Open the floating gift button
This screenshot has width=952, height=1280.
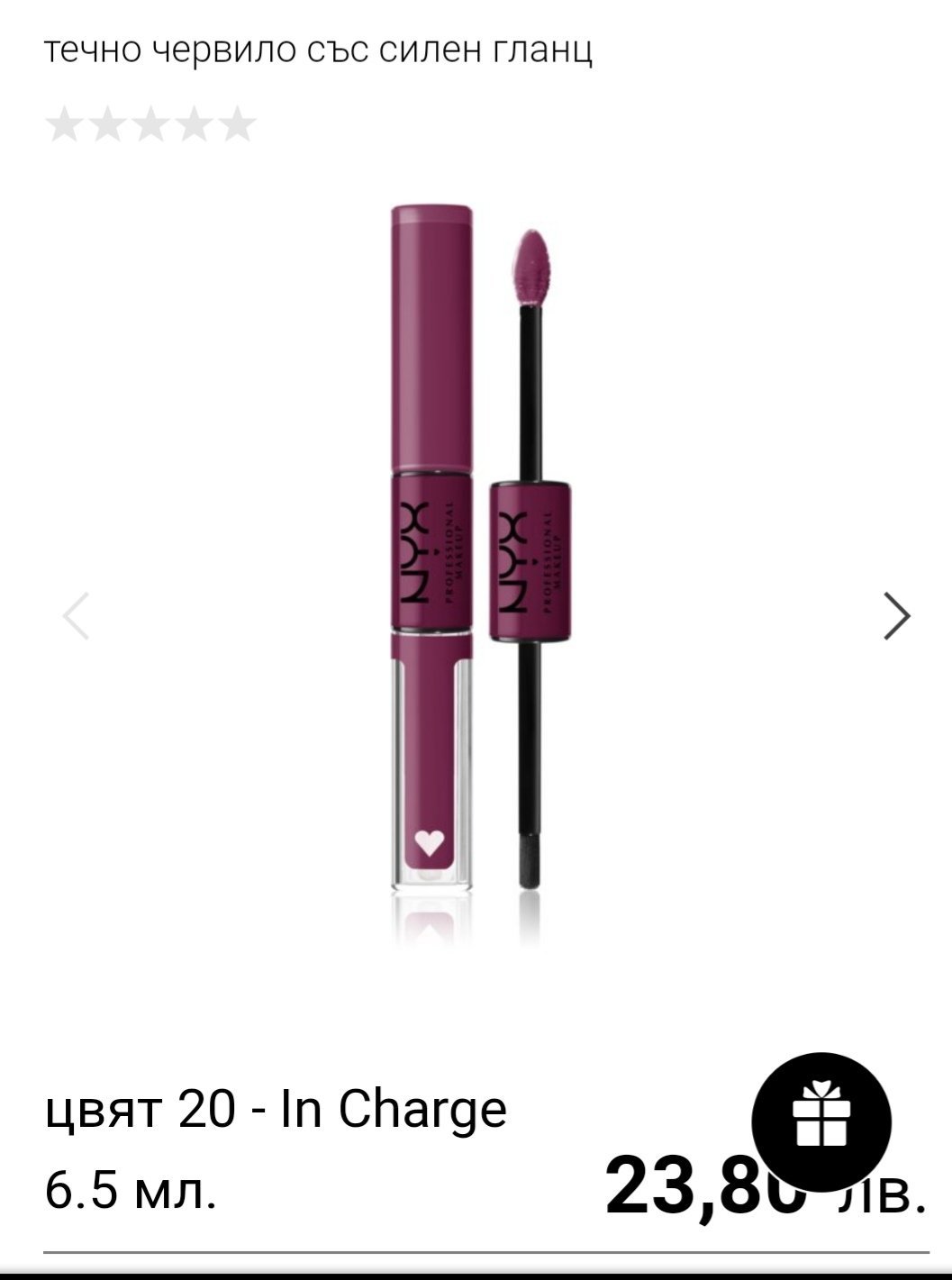pos(821,1123)
